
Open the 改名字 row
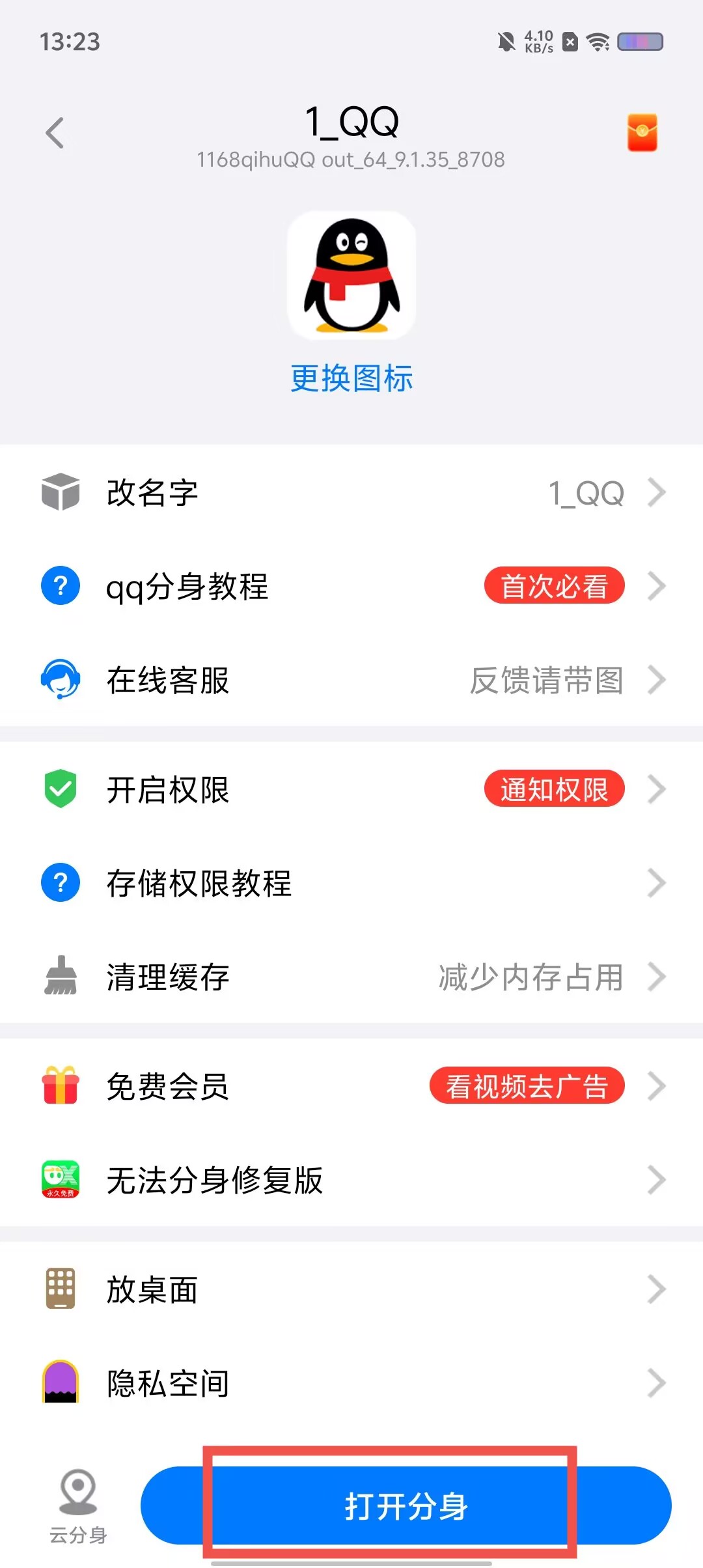351,492
